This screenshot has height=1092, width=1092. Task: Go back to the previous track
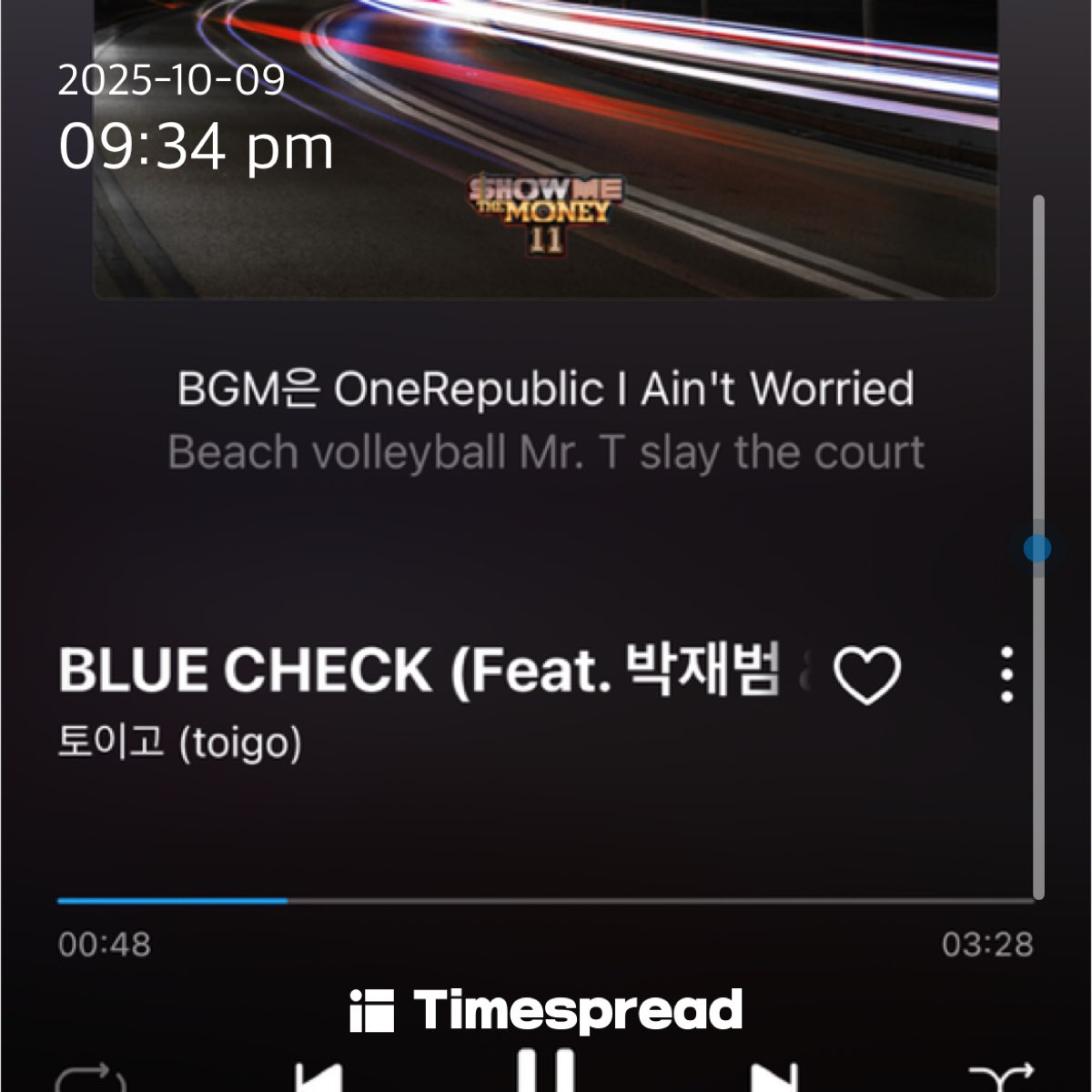pyautogui.click(x=318, y=1078)
